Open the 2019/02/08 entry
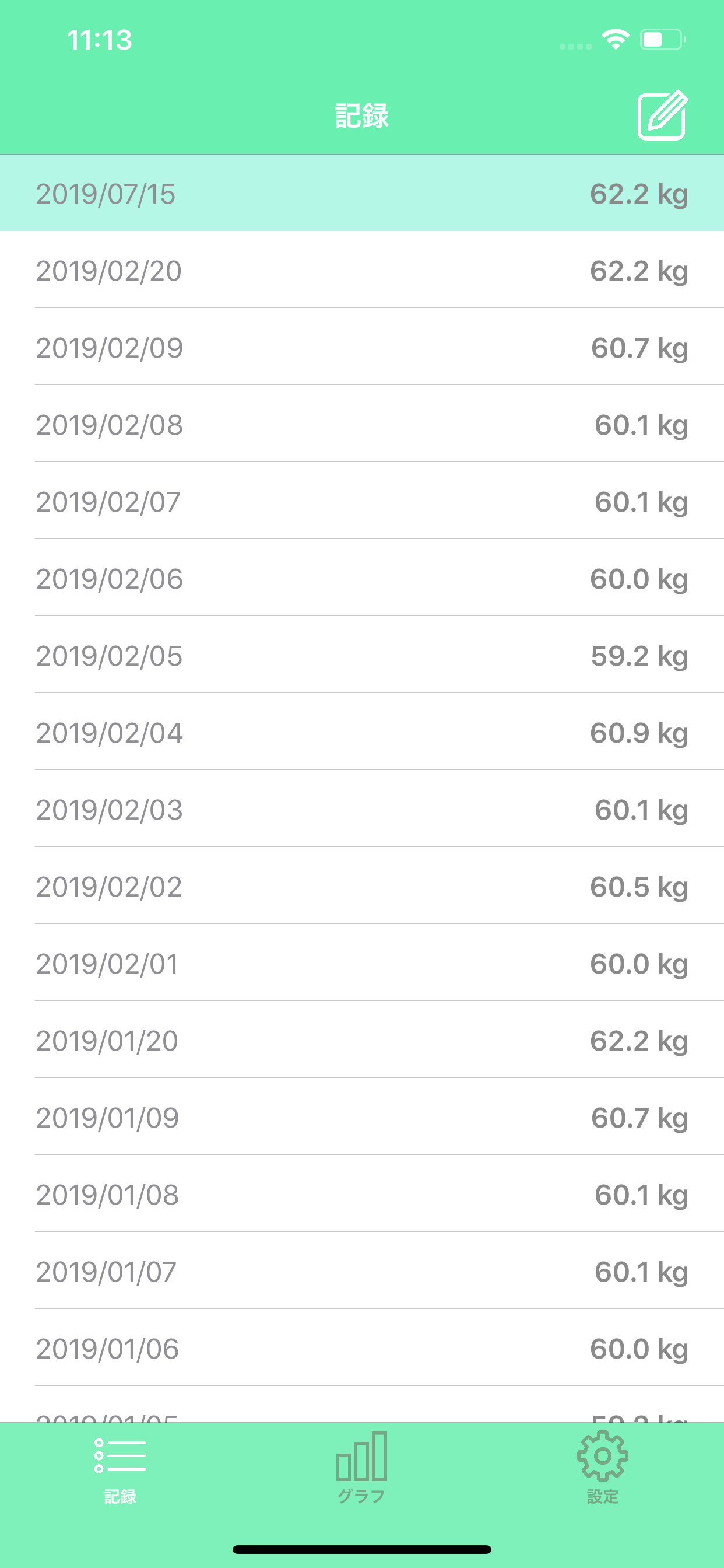The image size is (724, 1568). 362,423
